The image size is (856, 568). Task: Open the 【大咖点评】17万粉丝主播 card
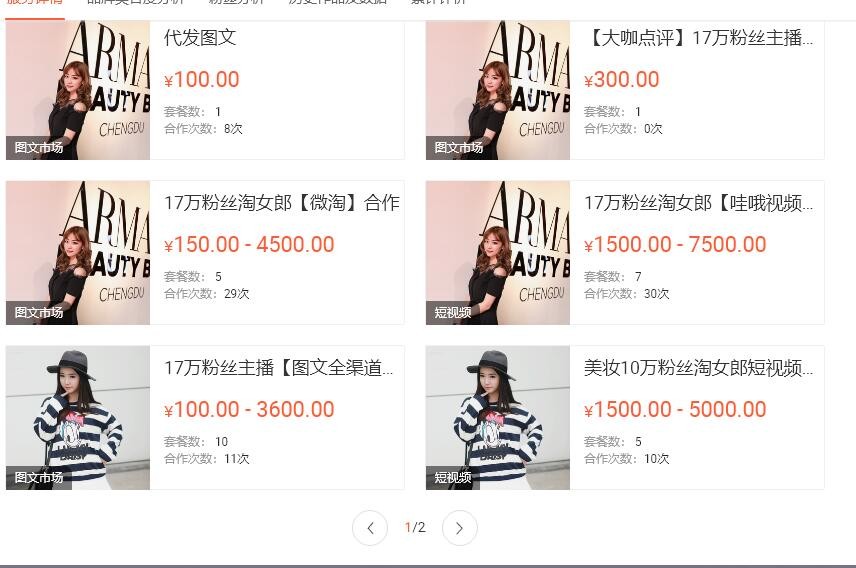698,39
